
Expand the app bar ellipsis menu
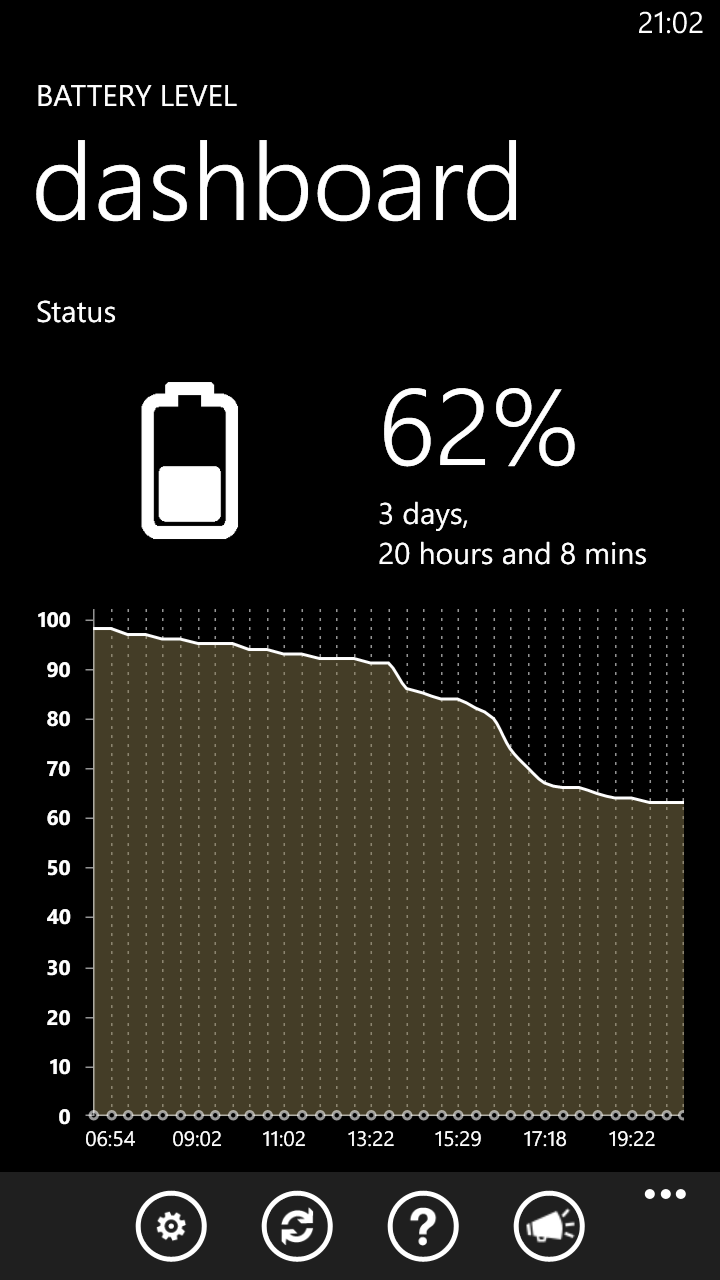(x=665, y=1194)
